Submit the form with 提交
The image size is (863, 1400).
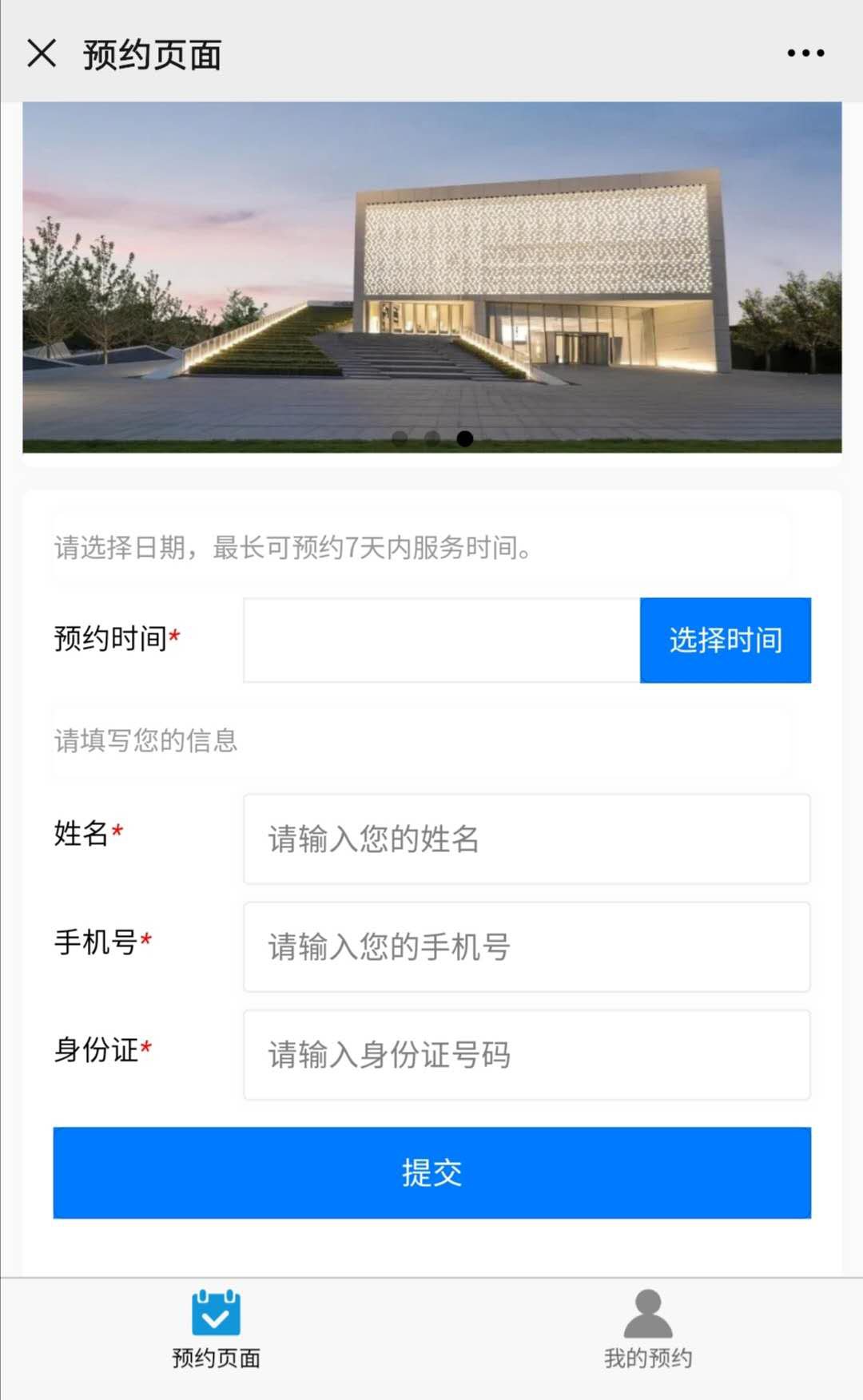431,1172
